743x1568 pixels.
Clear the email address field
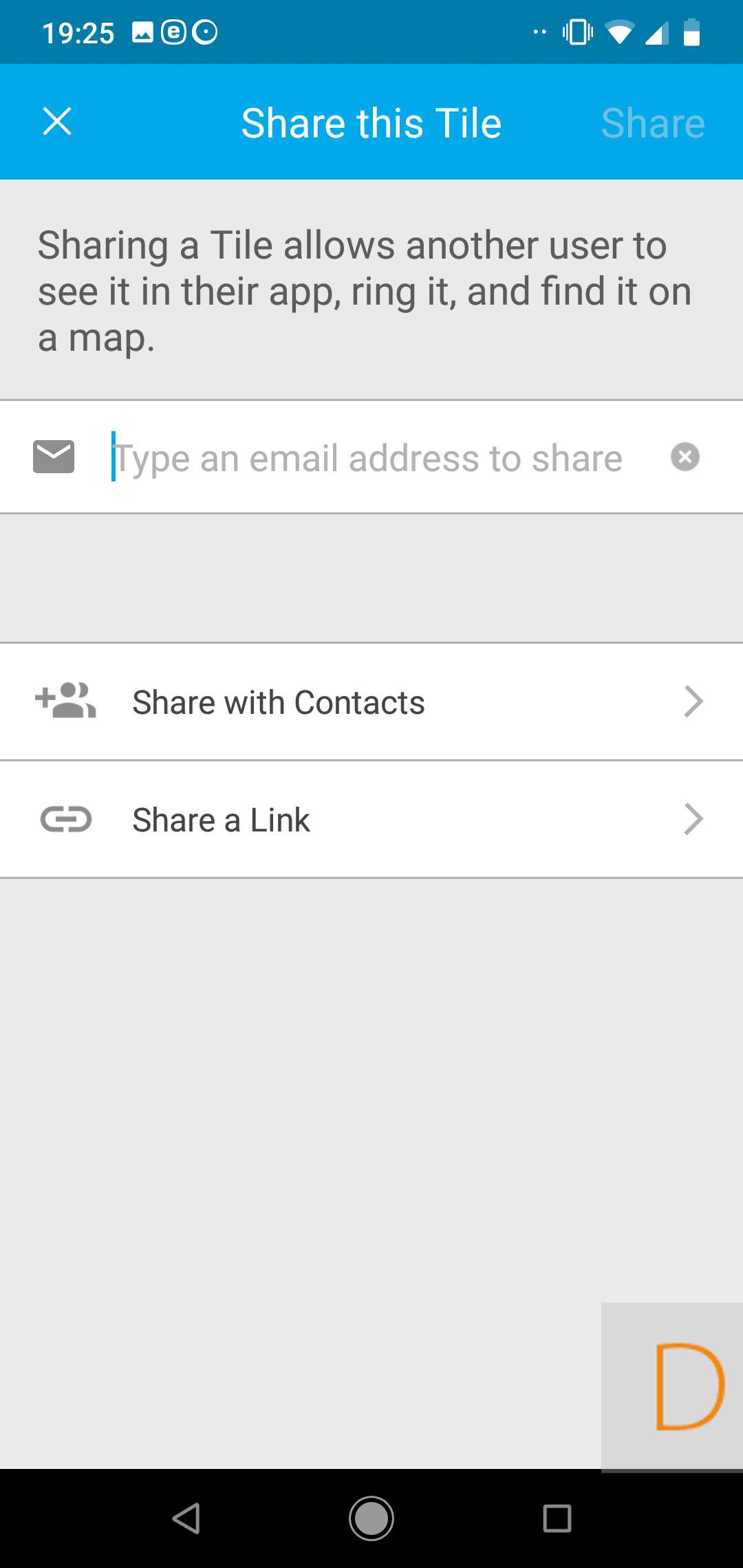(x=685, y=457)
